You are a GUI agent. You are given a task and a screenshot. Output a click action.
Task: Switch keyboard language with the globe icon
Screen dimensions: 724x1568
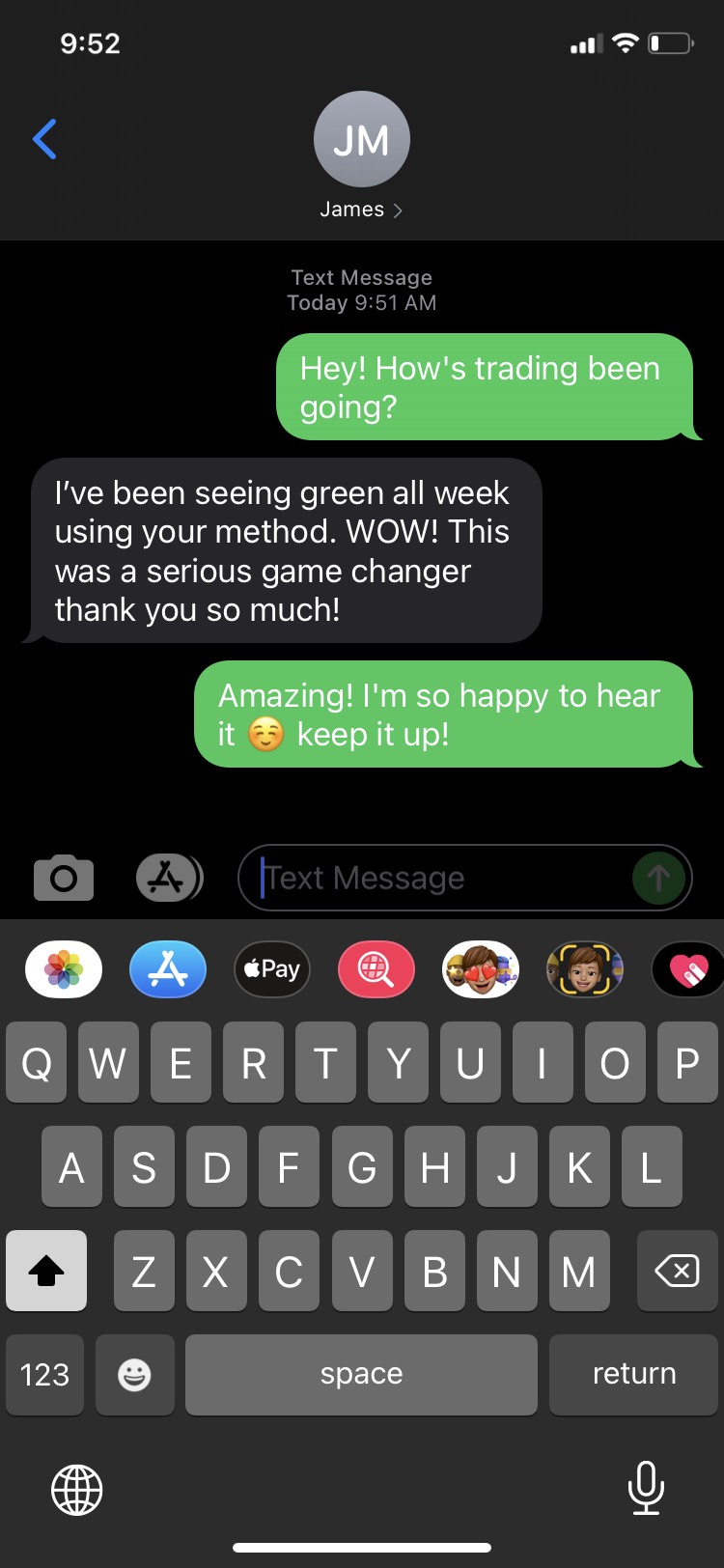(77, 1489)
